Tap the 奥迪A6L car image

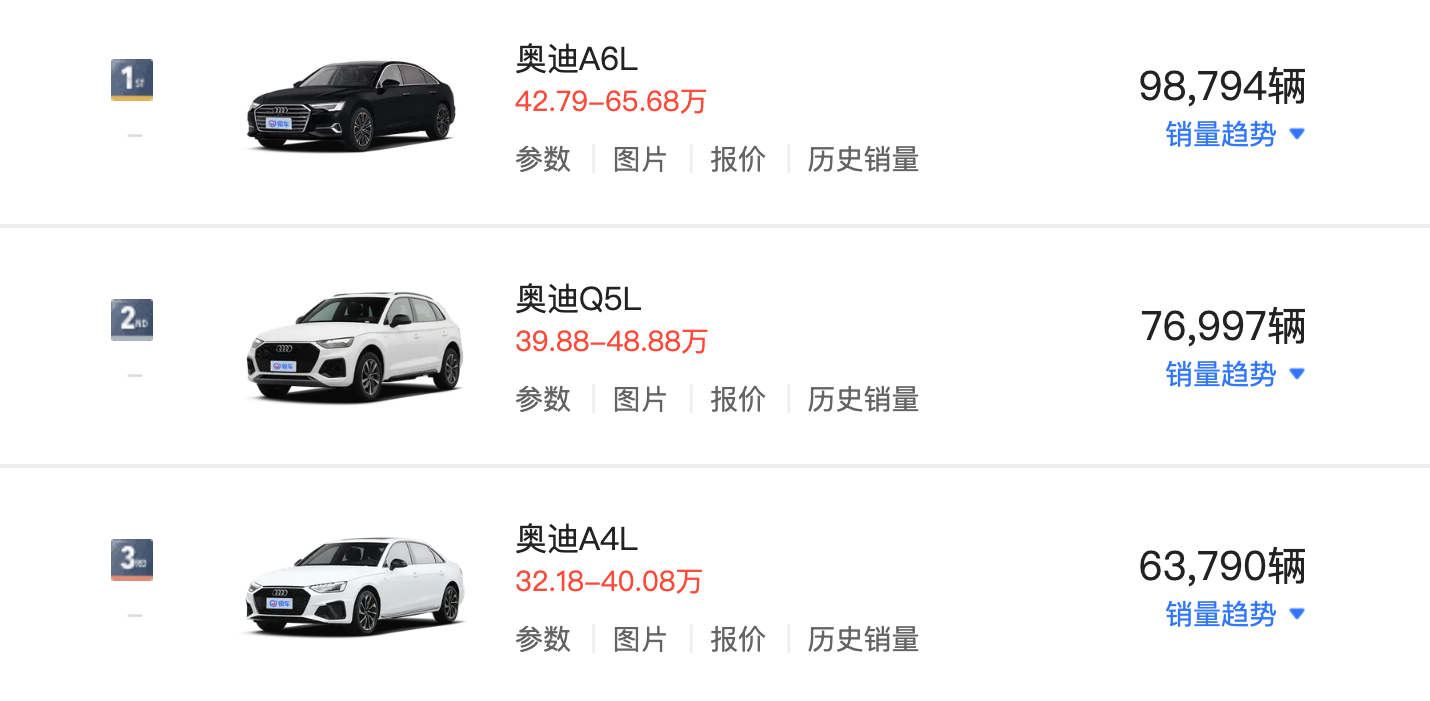point(352,106)
